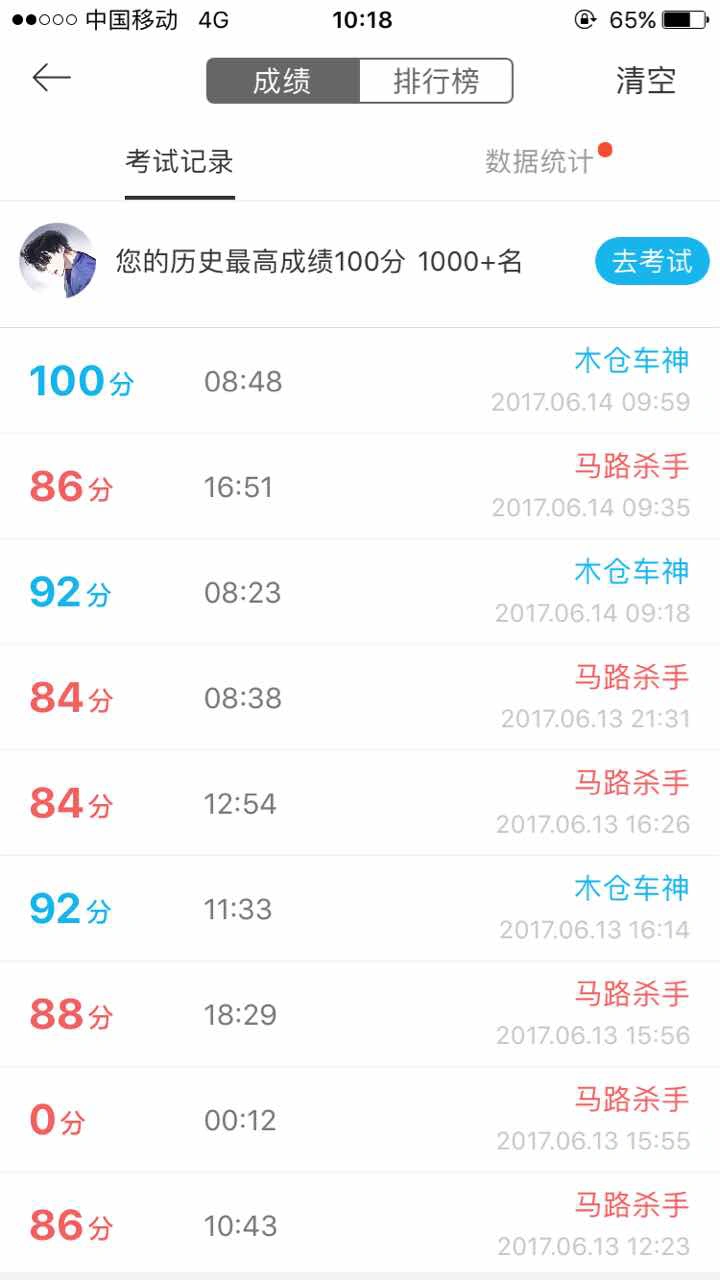Switch to the 排行榜 segment

click(x=436, y=81)
